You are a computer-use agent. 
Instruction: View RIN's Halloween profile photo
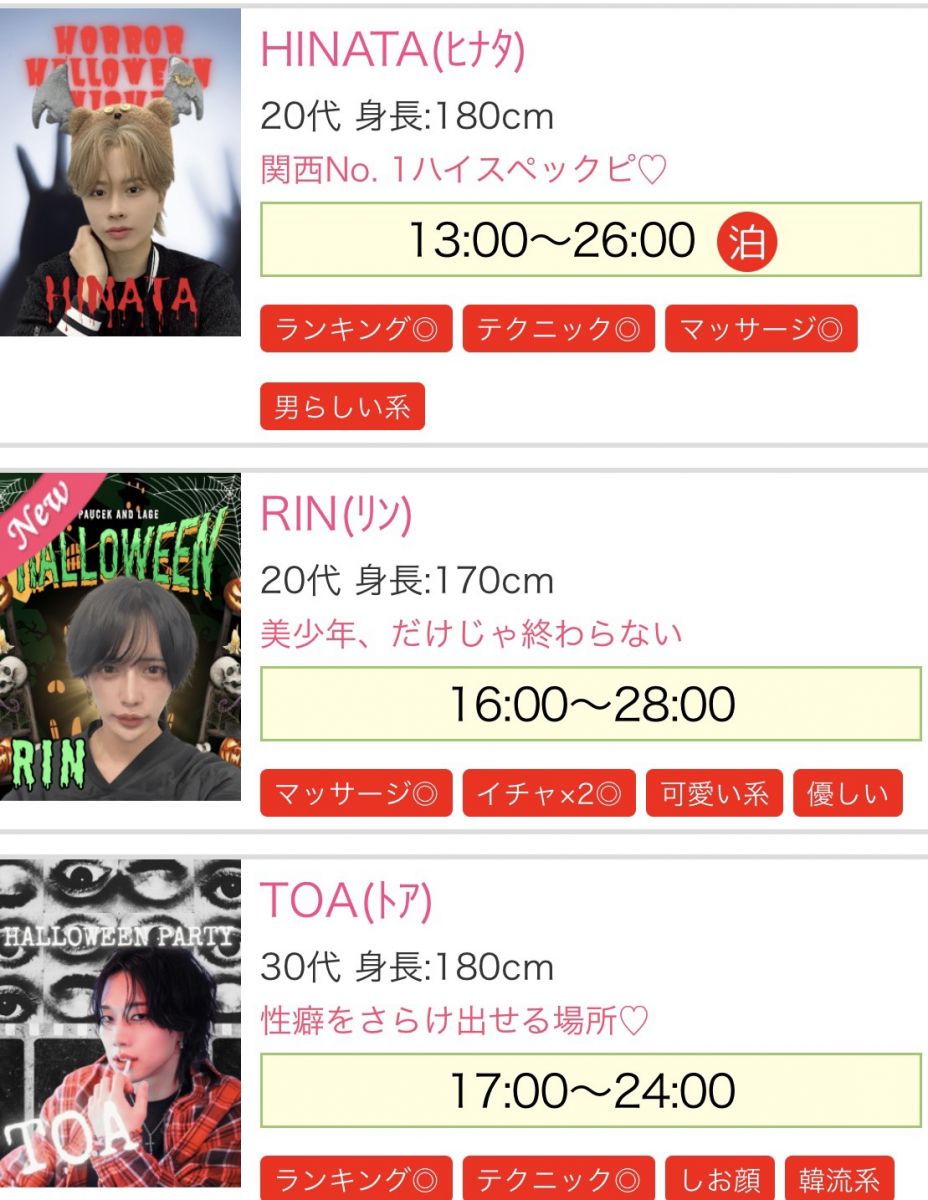point(120,636)
